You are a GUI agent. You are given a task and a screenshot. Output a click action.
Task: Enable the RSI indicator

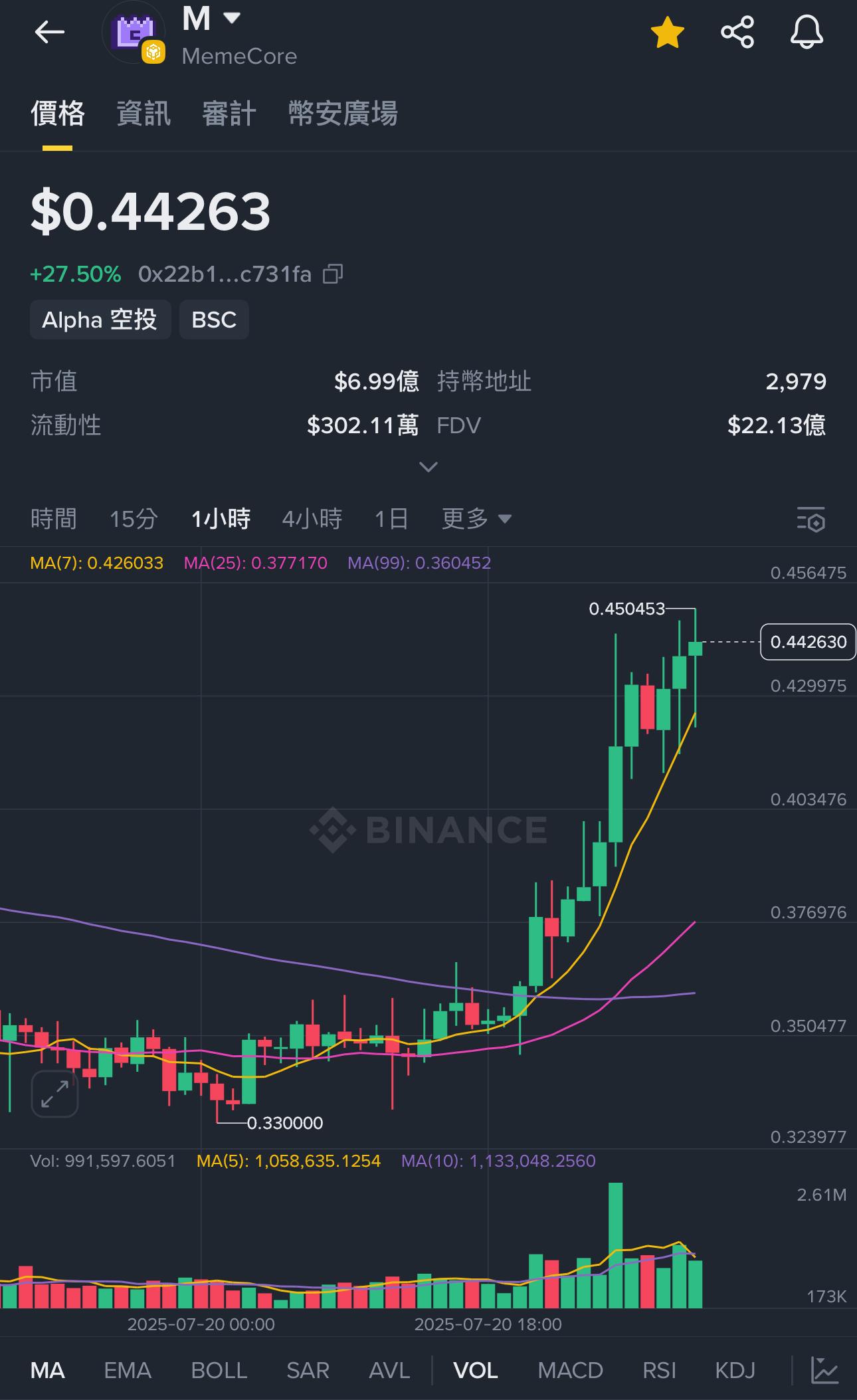click(x=659, y=1370)
